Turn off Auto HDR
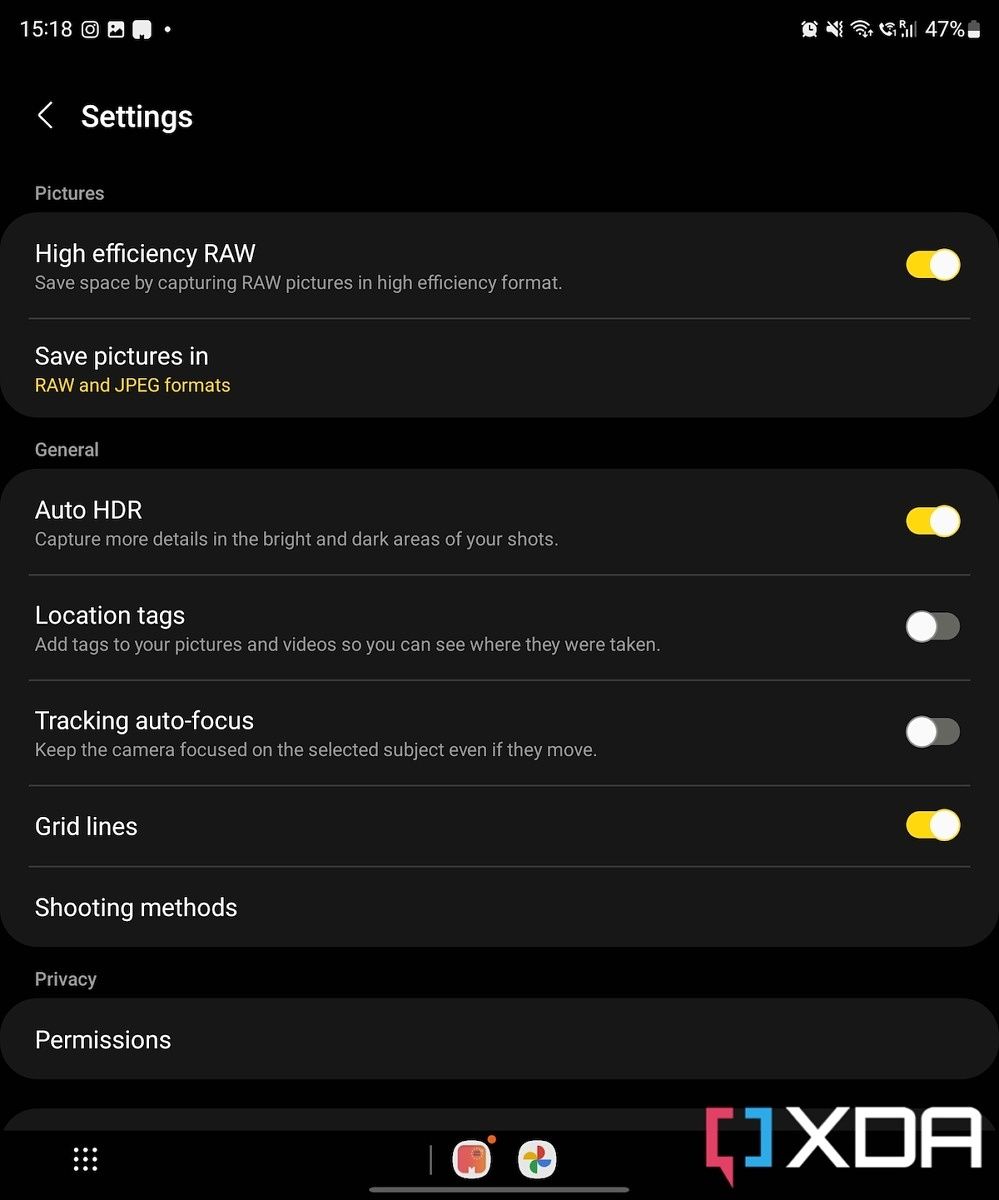The height and width of the screenshot is (1200, 999). click(932, 521)
